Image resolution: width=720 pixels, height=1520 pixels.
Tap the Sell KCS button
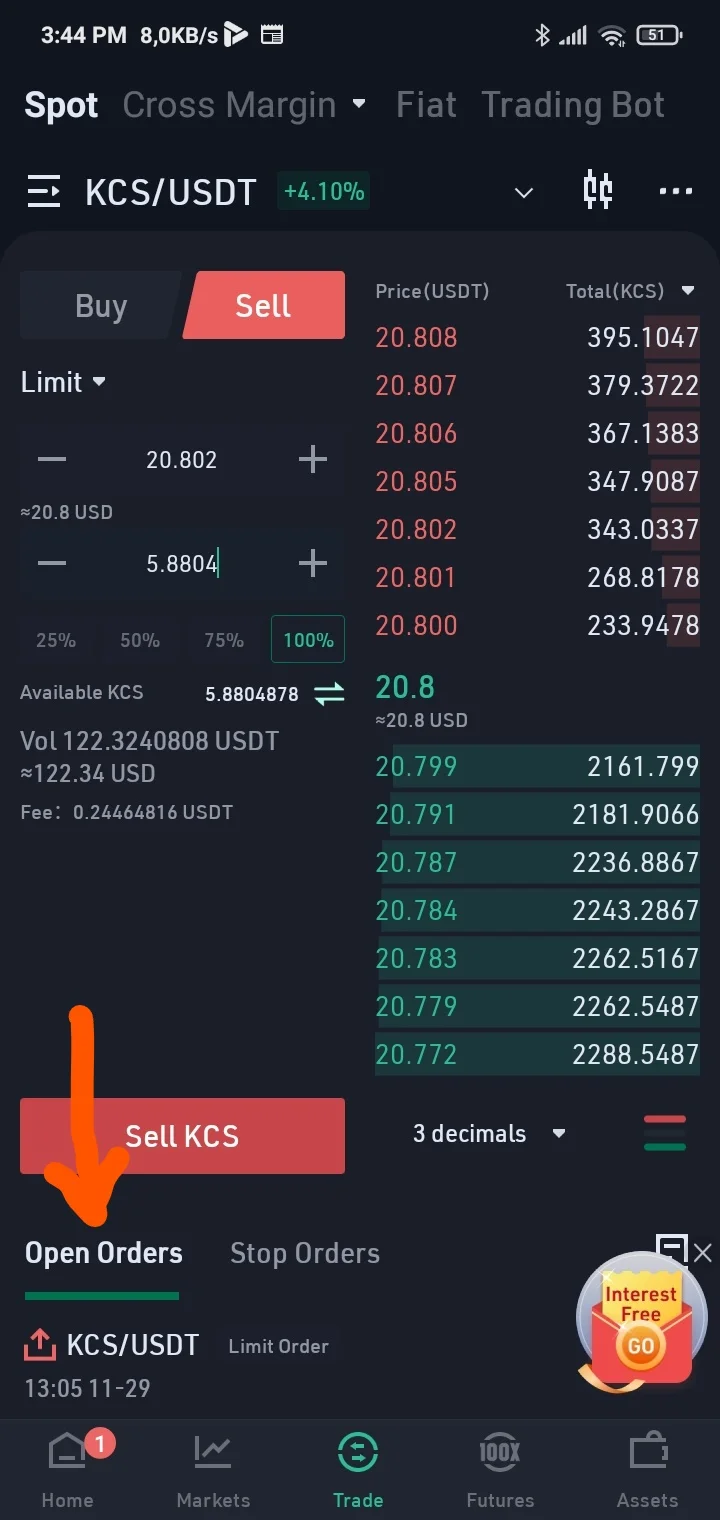(x=182, y=1136)
